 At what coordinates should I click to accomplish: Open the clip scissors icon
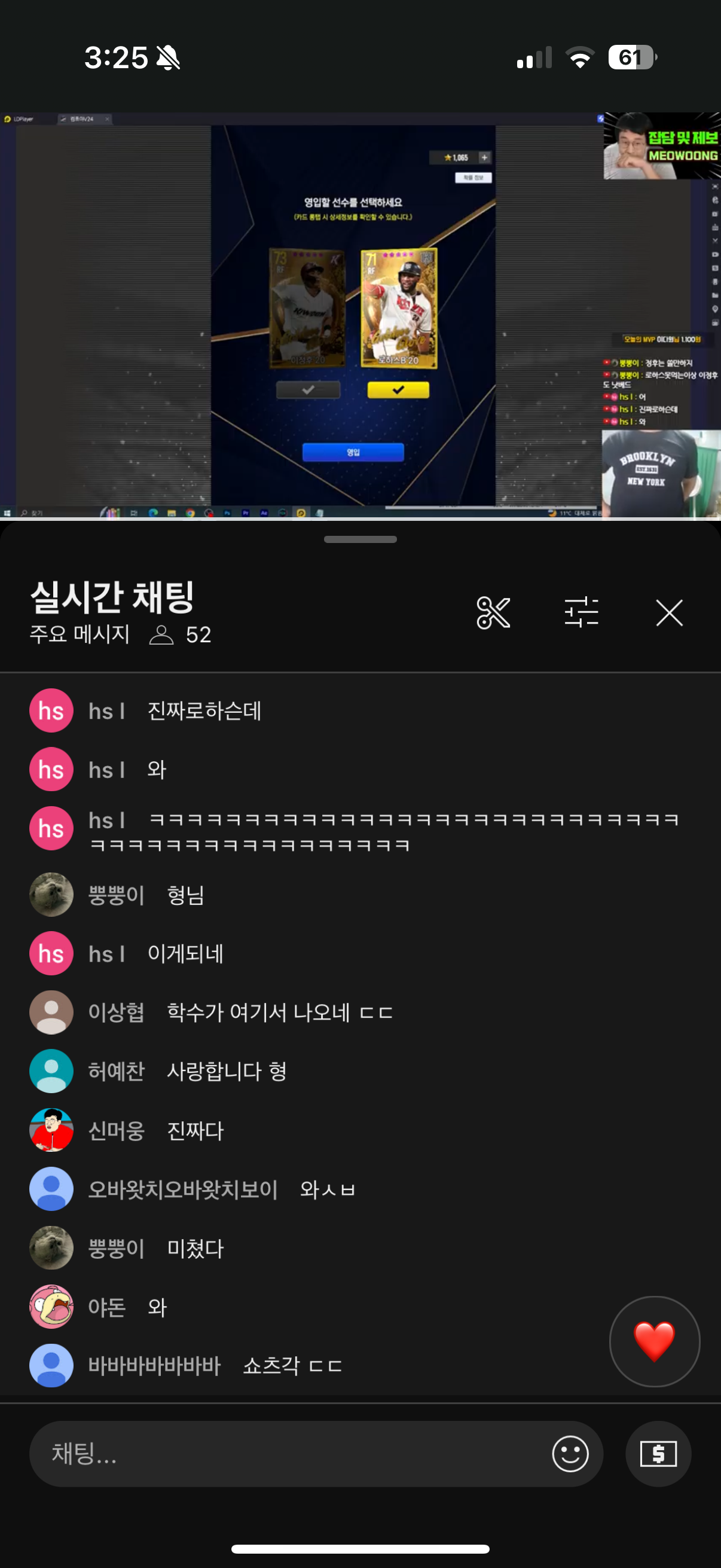click(493, 612)
